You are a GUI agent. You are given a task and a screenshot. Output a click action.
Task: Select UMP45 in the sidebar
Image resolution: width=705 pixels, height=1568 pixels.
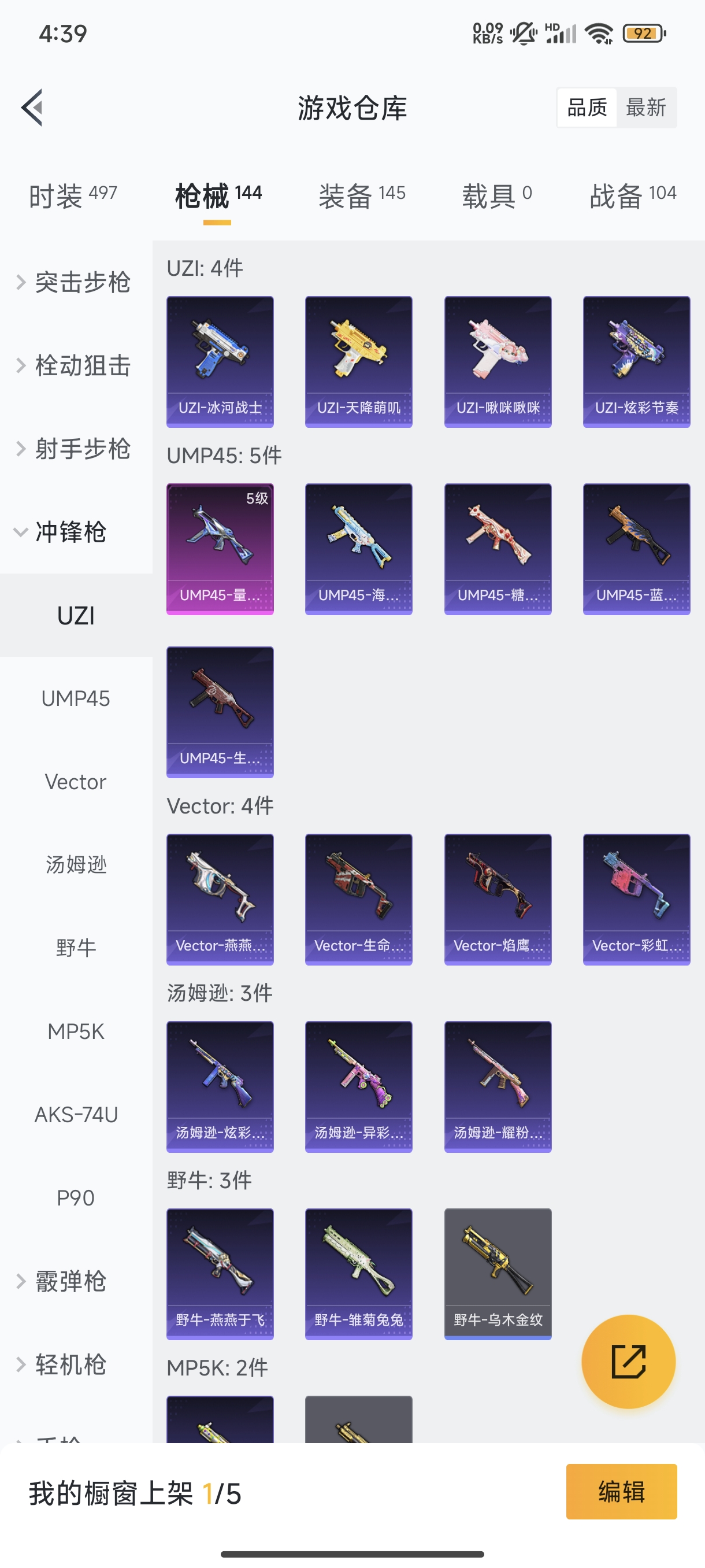pyautogui.click(x=76, y=698)
